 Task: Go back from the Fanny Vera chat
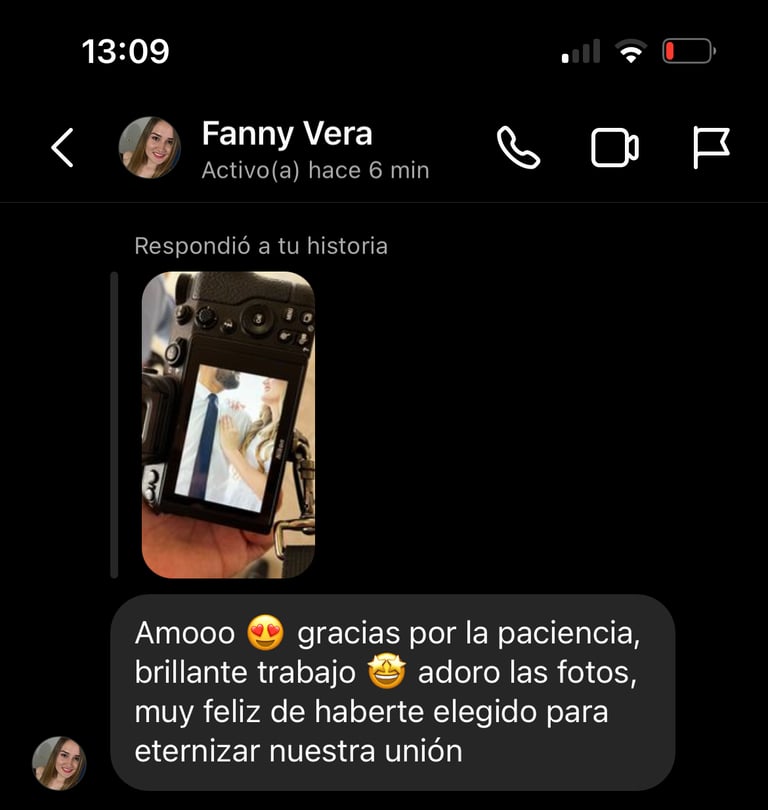coord(62,148)
